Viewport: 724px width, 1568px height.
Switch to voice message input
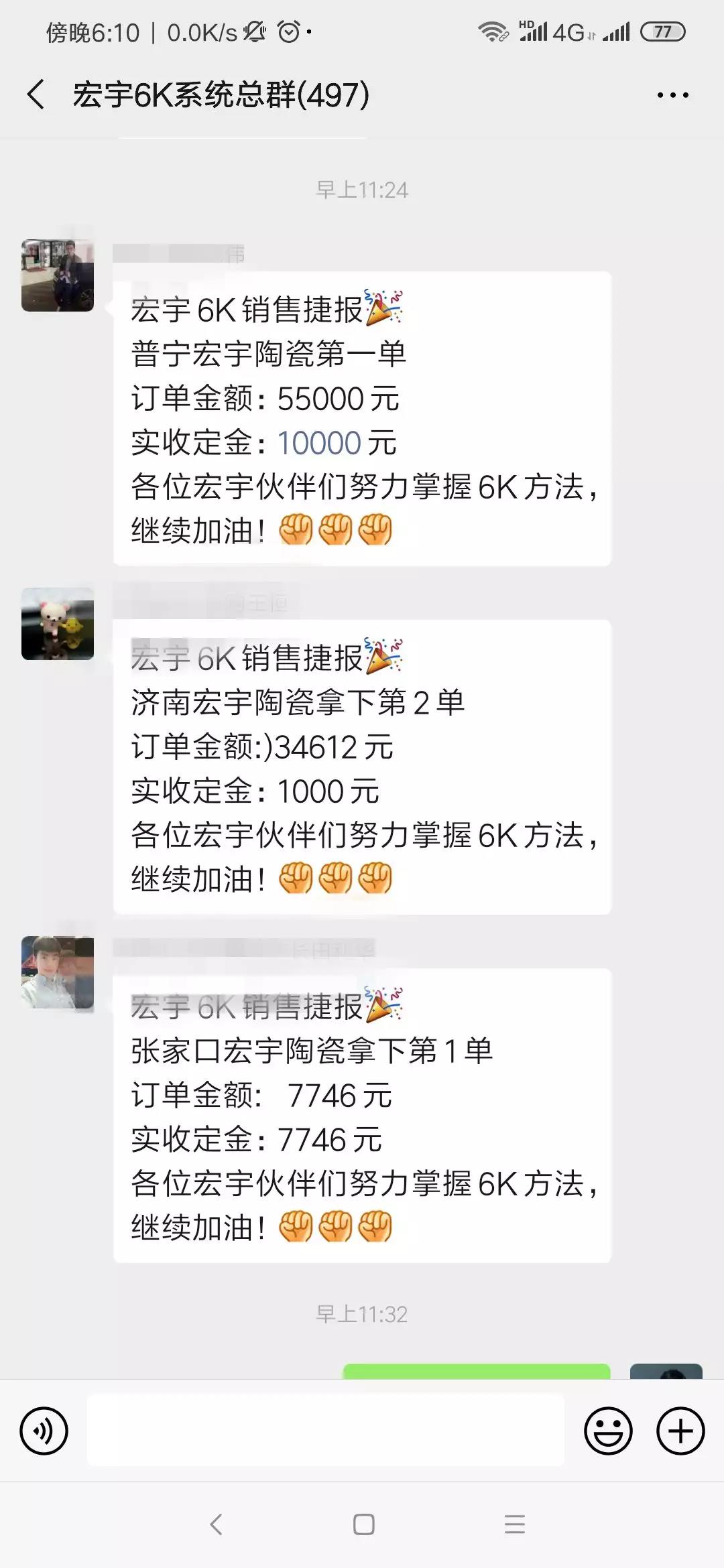44,1431
